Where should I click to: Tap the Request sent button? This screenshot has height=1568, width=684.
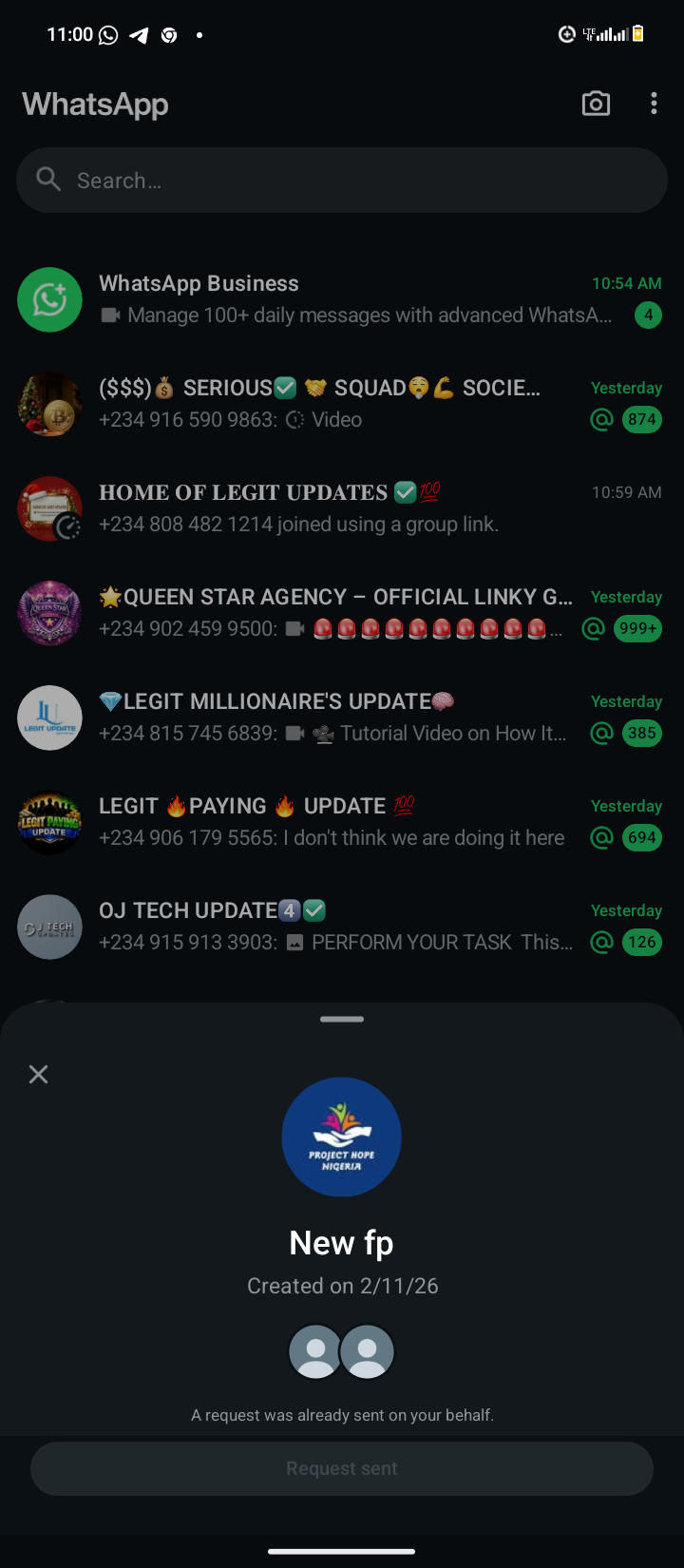coord(342,1468)
